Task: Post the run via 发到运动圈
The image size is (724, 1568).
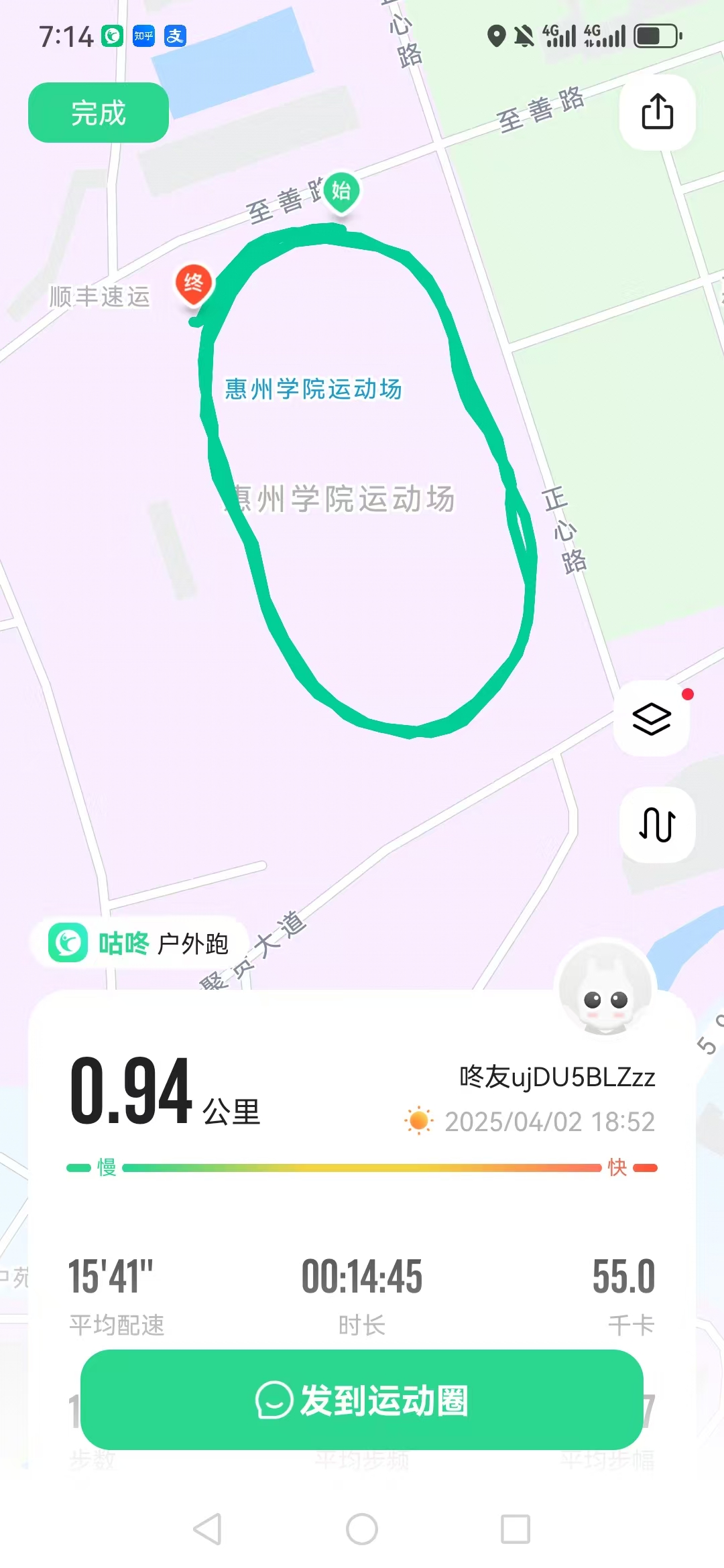Action: click(x=362, y=1400)
